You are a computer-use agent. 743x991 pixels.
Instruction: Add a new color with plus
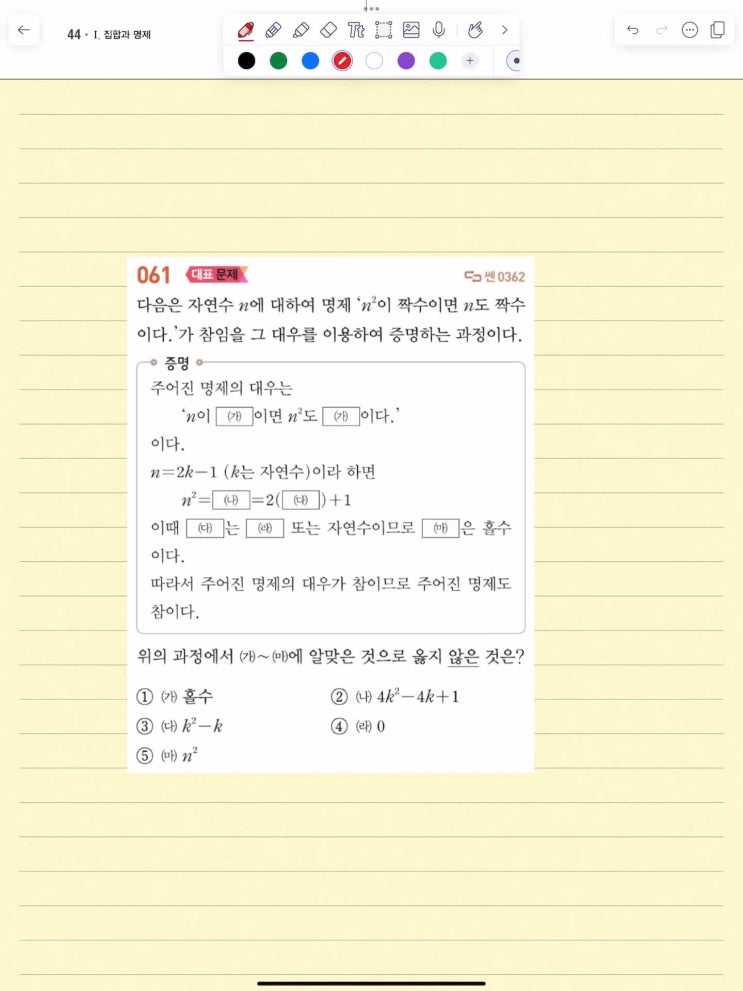point(469,61)
